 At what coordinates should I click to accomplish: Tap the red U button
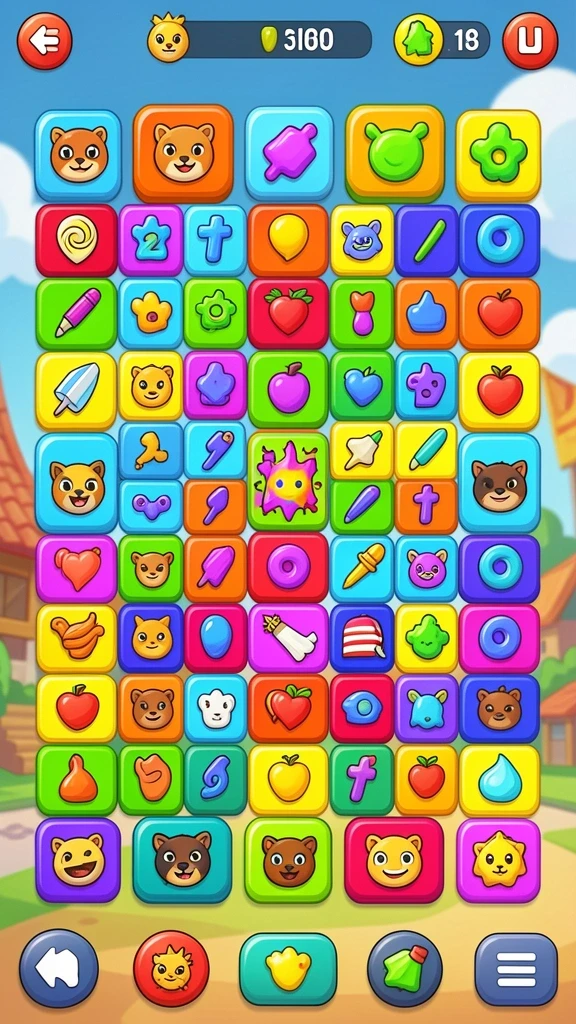click(530, 41)
